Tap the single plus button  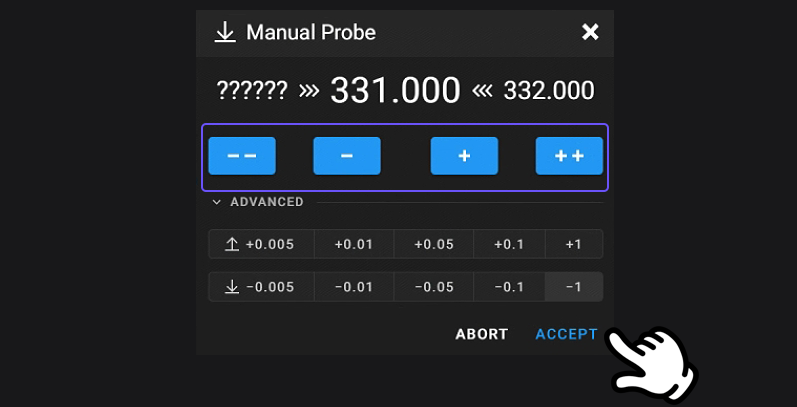464,157
